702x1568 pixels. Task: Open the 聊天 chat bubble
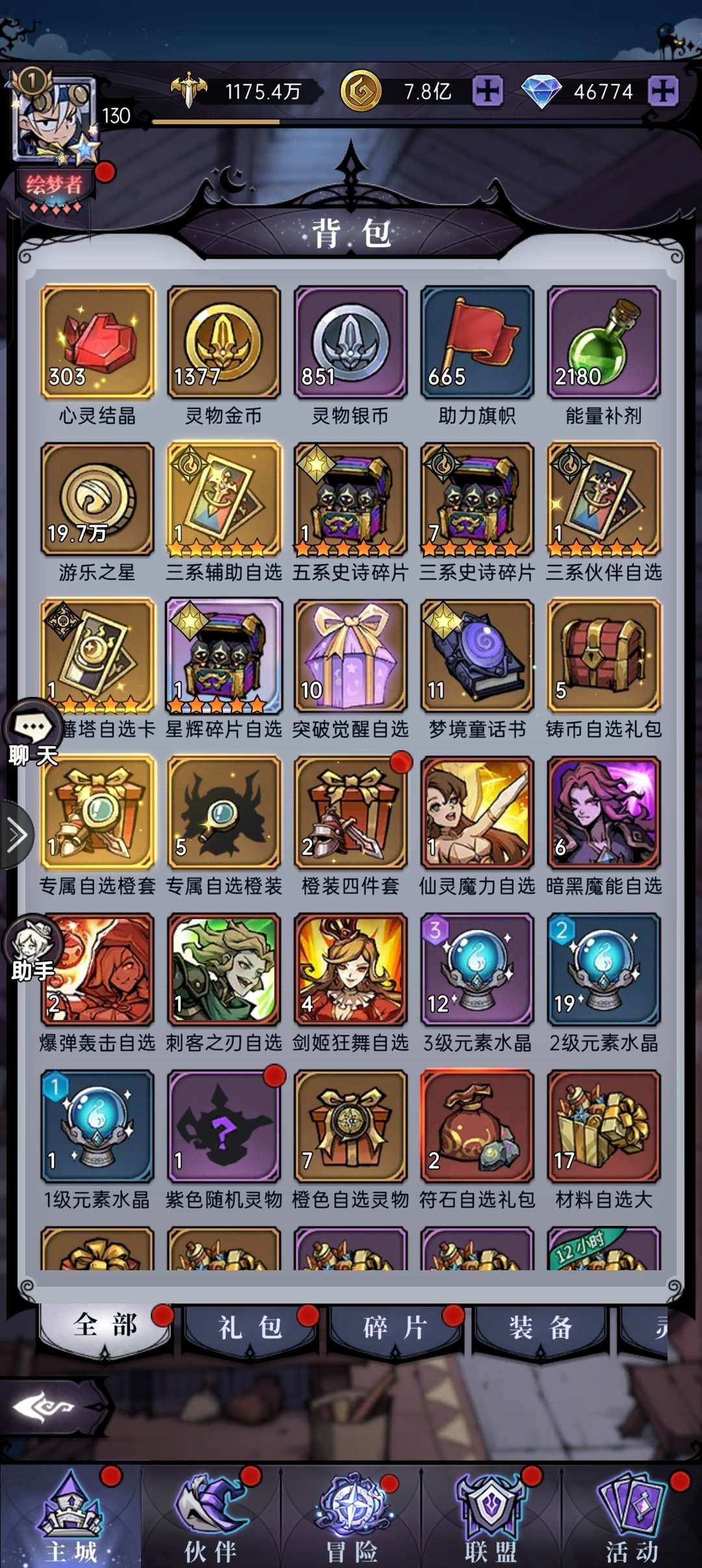(x=32, y=728)
